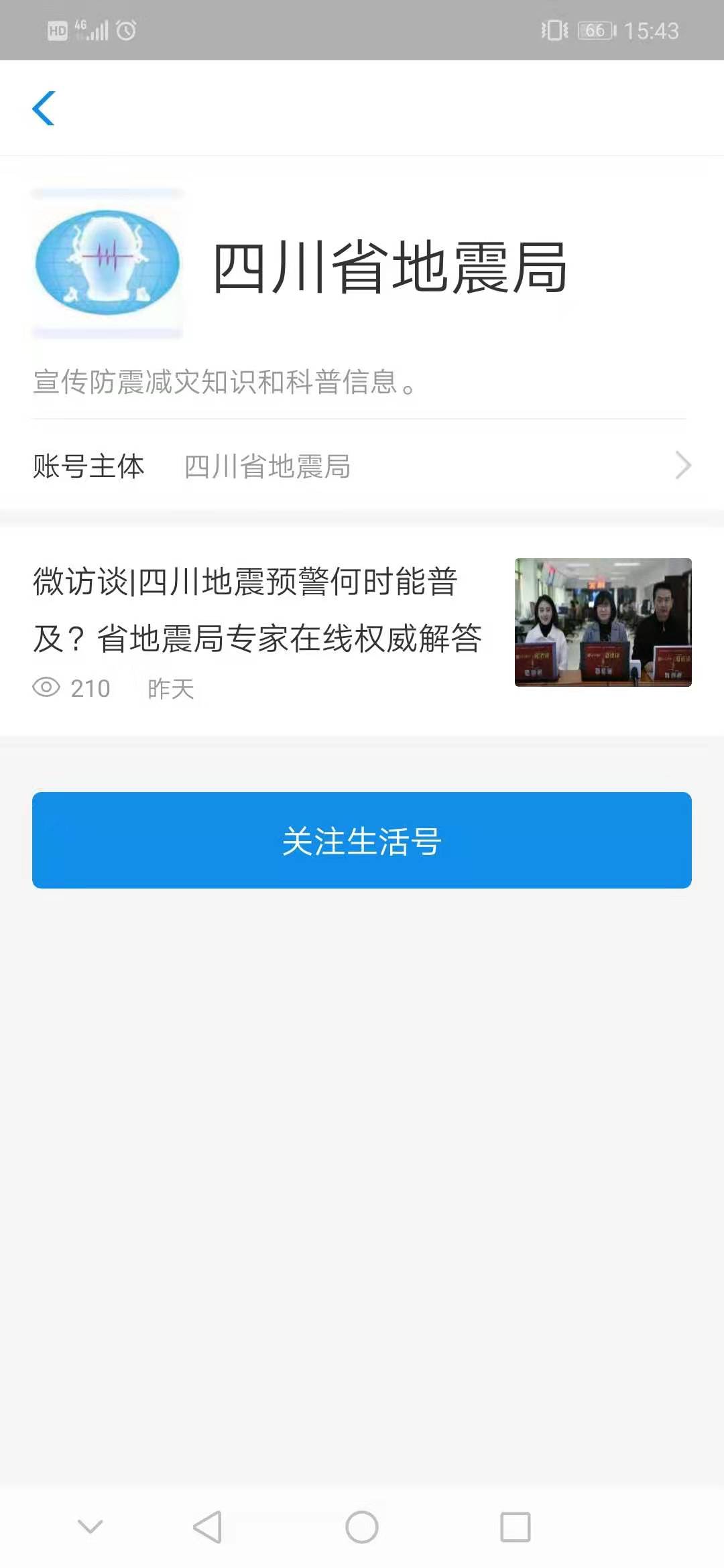Open details via the right chevron beside 四川省地震局
Screen dimensions: 724x1568
click(683, 465)
